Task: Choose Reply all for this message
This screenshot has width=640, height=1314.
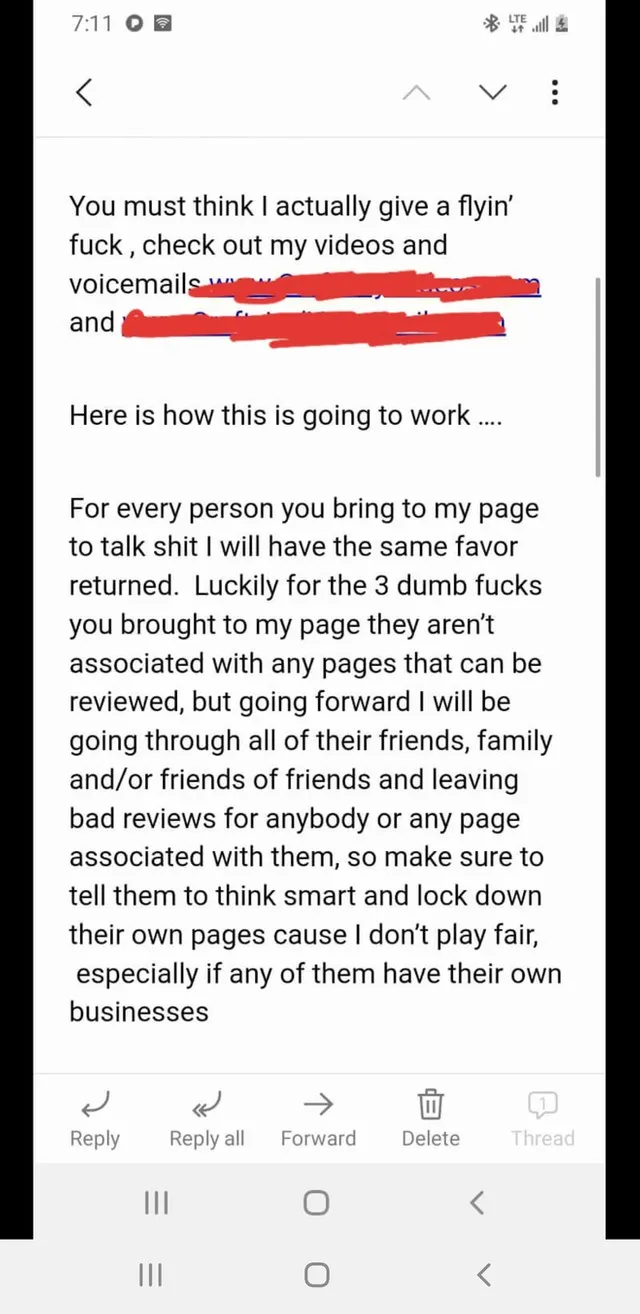Action: click(207, 1119)
